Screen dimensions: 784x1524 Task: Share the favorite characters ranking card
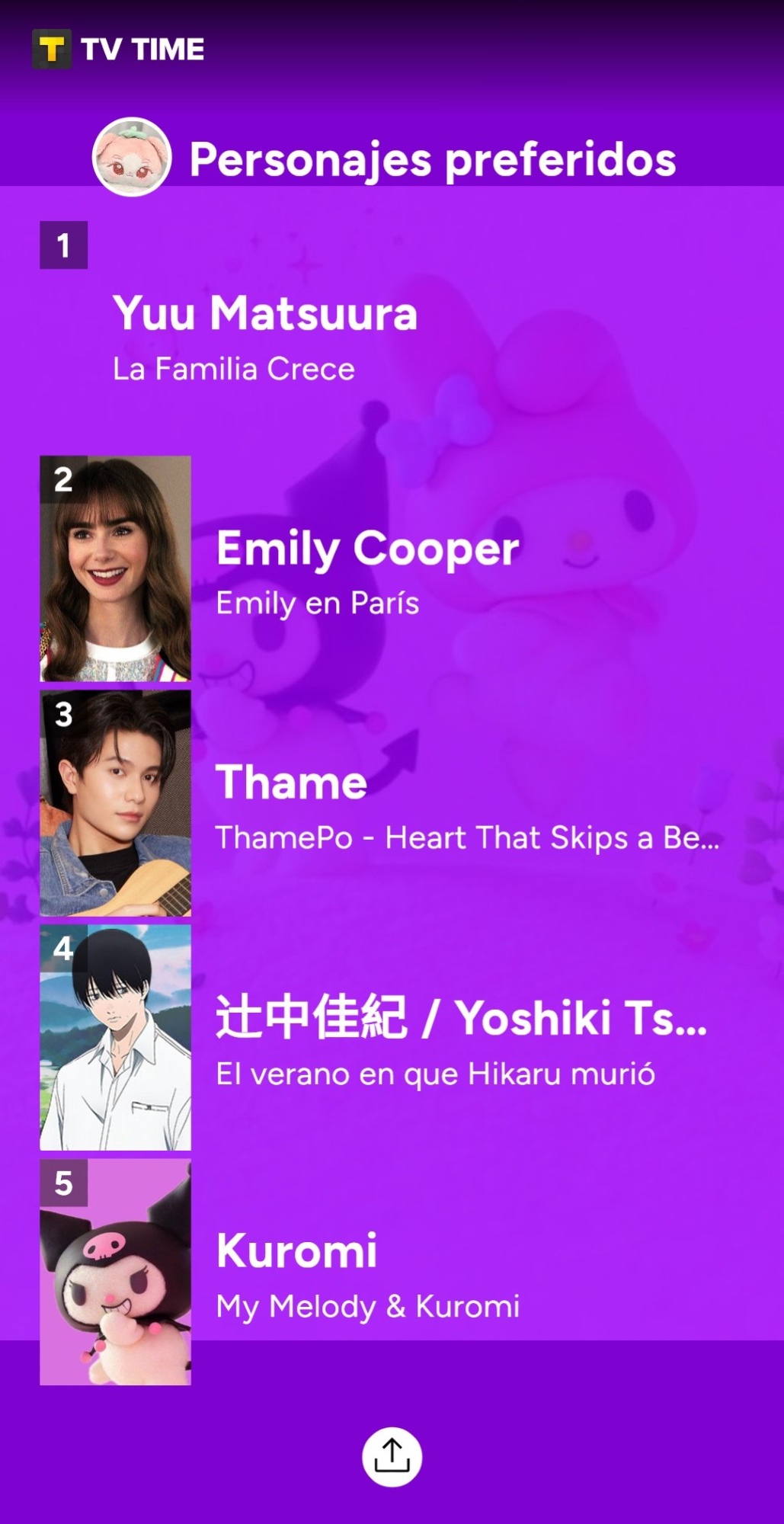392,1456
